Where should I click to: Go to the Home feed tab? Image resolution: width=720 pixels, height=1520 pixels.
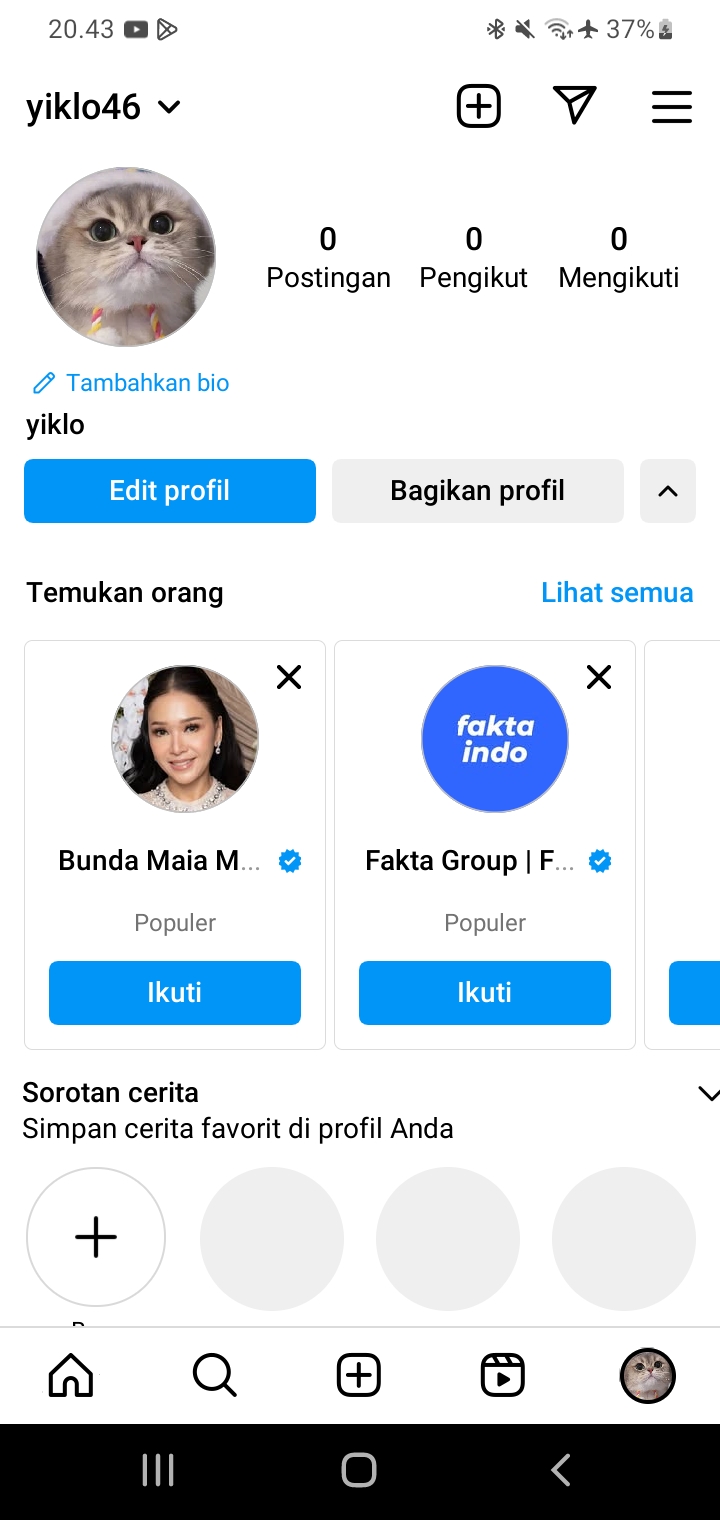(x=71, y=1376)
